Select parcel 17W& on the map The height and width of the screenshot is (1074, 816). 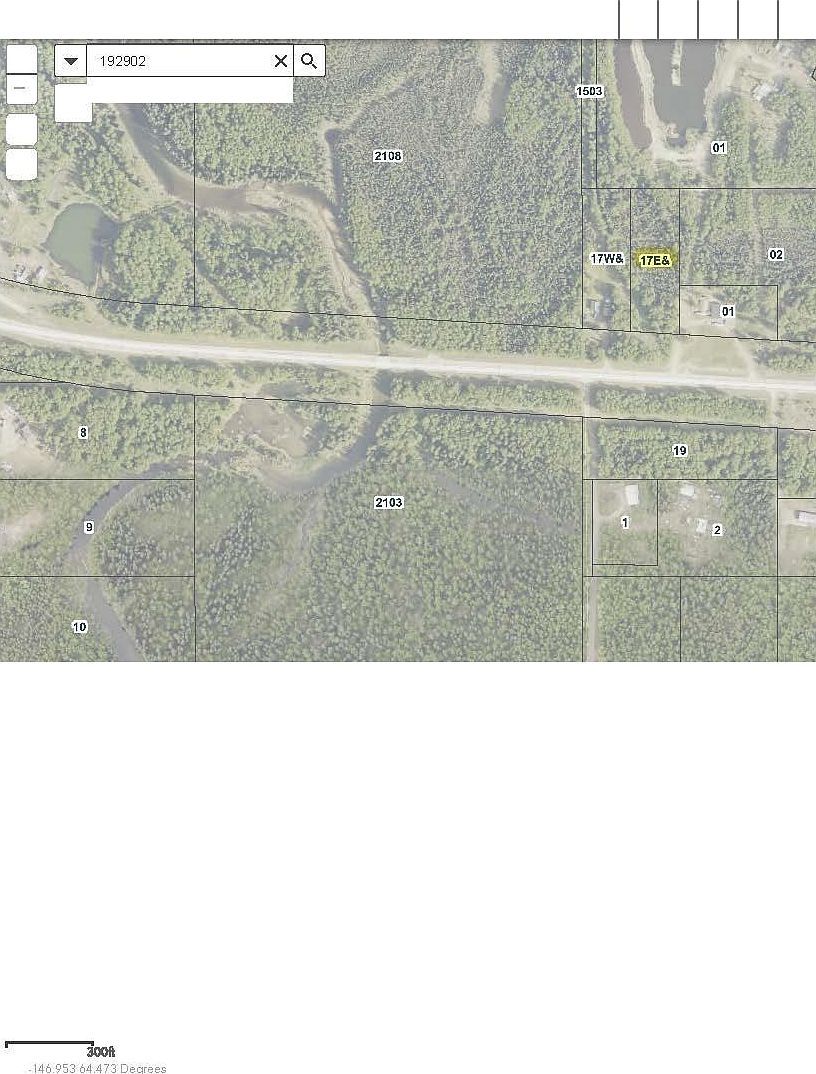pos(608,257)
